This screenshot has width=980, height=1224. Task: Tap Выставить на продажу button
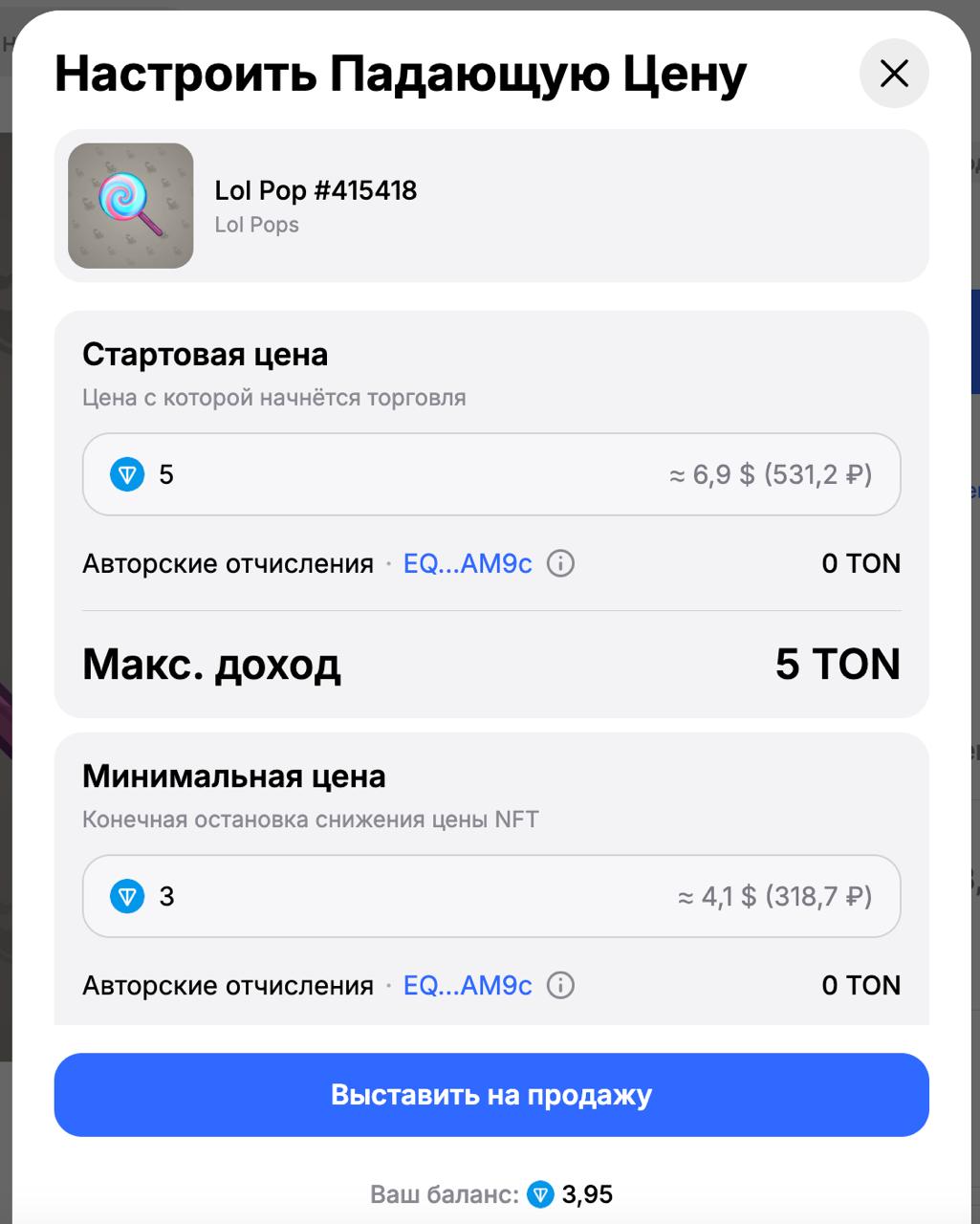click(491, 1095)
